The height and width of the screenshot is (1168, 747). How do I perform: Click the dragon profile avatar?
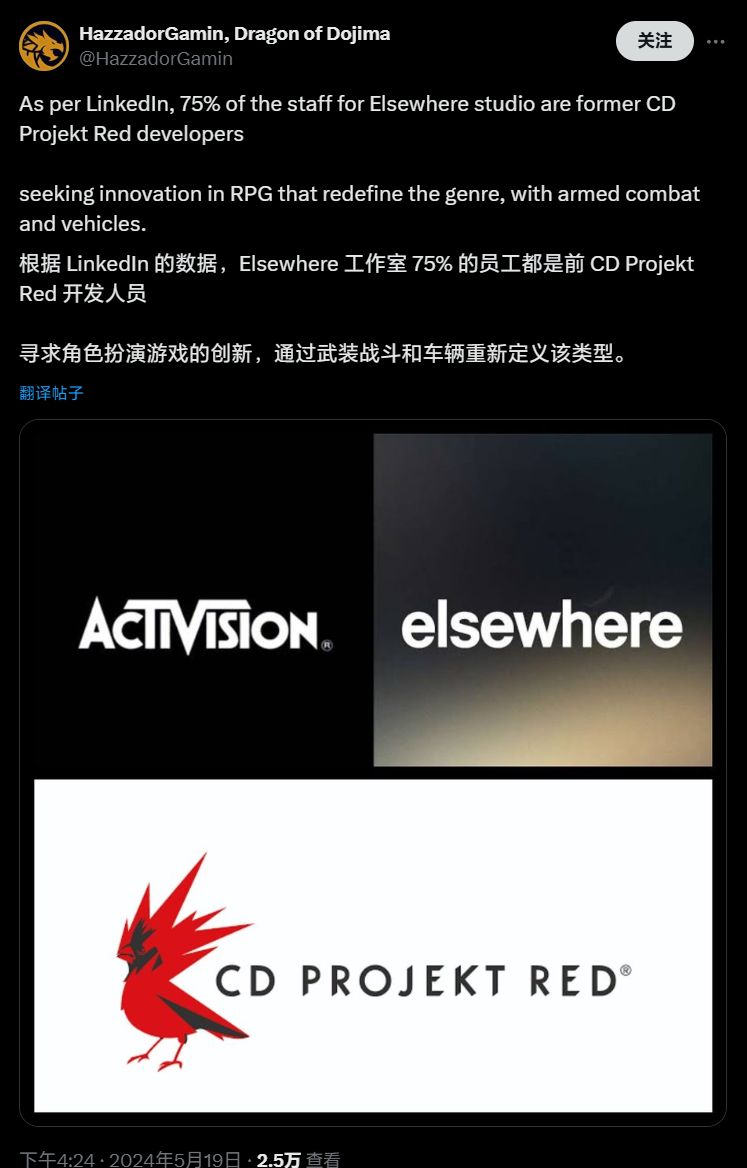pyautogui.click(x=44, y=45)
